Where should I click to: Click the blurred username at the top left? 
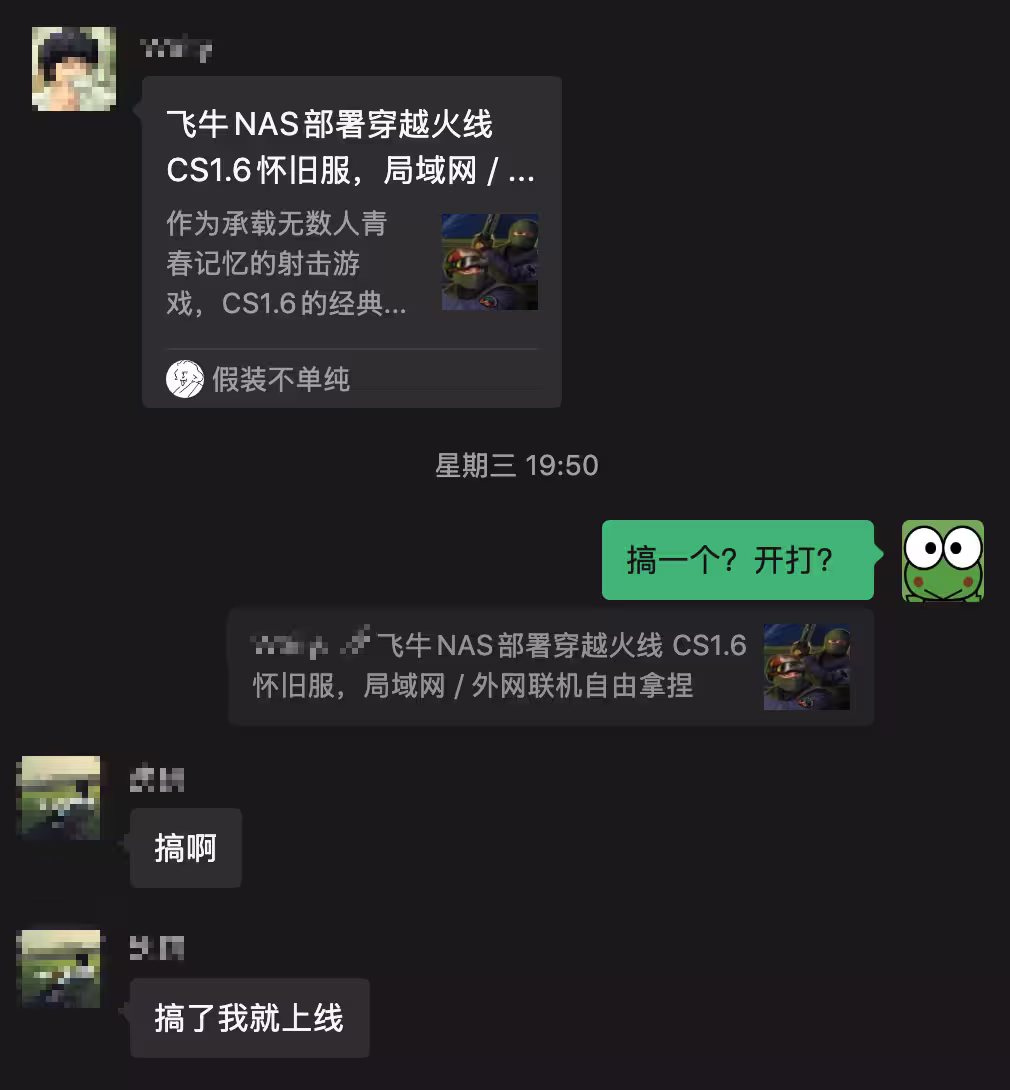tap(176, 48)
